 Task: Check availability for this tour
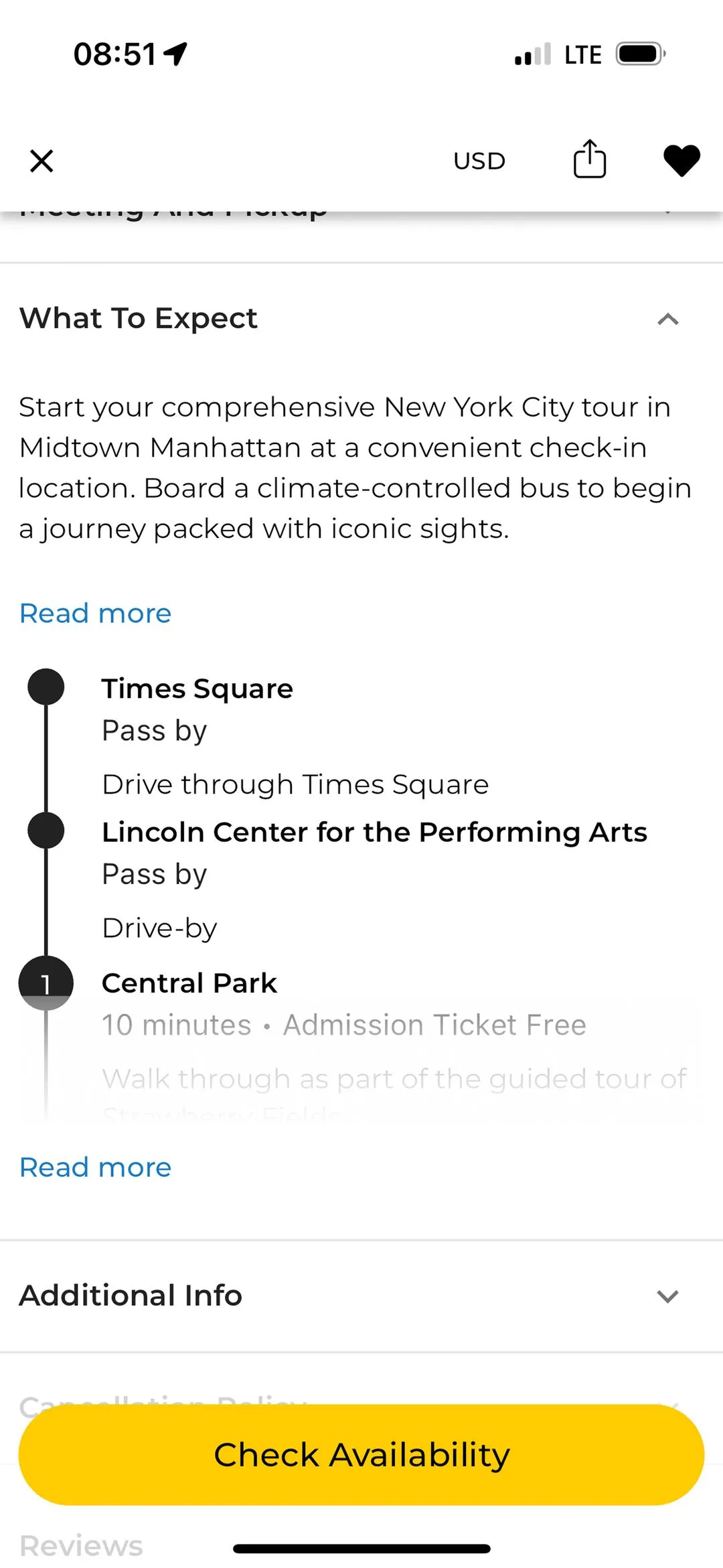click(x=361, y=1455)
